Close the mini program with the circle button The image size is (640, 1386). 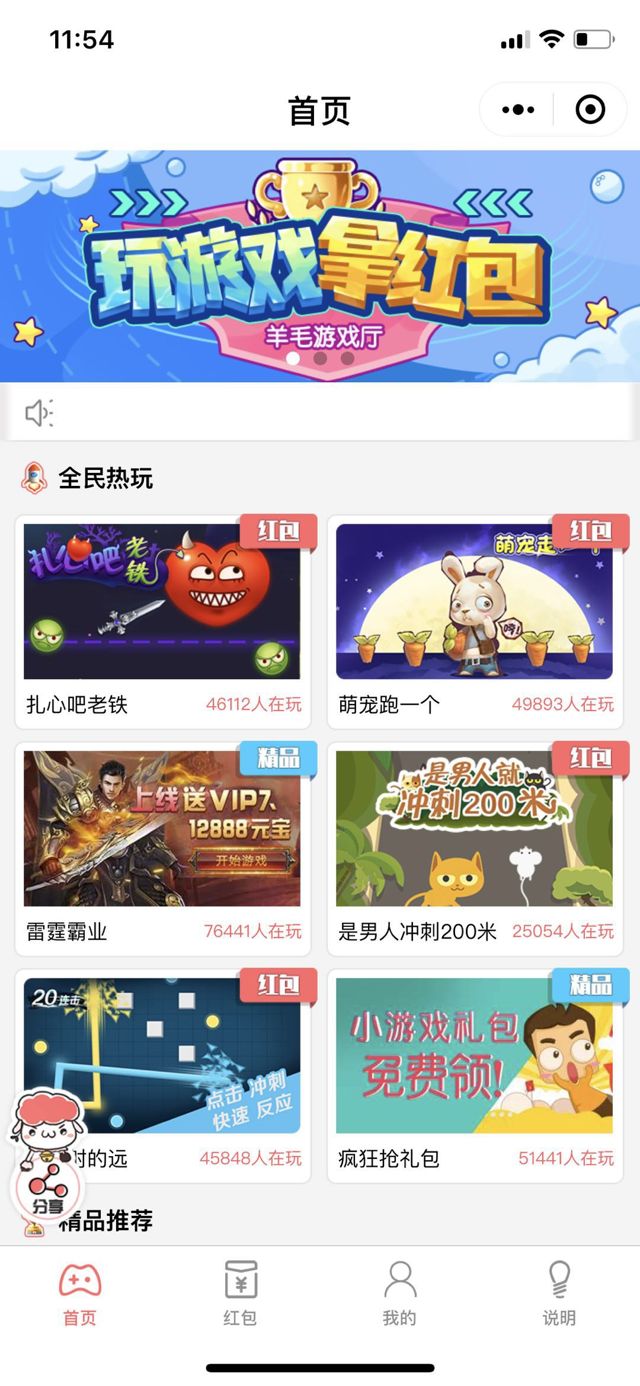(x=590, y=110)
